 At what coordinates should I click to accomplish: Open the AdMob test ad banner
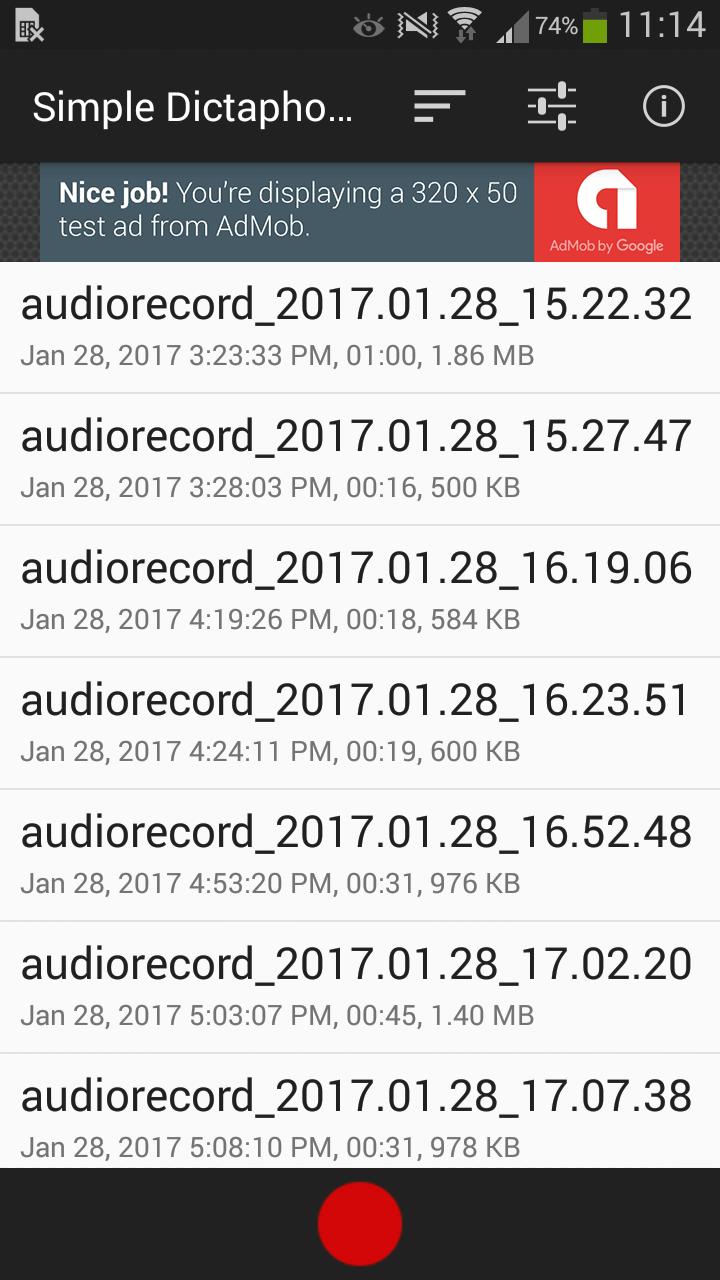coord(360,212)
